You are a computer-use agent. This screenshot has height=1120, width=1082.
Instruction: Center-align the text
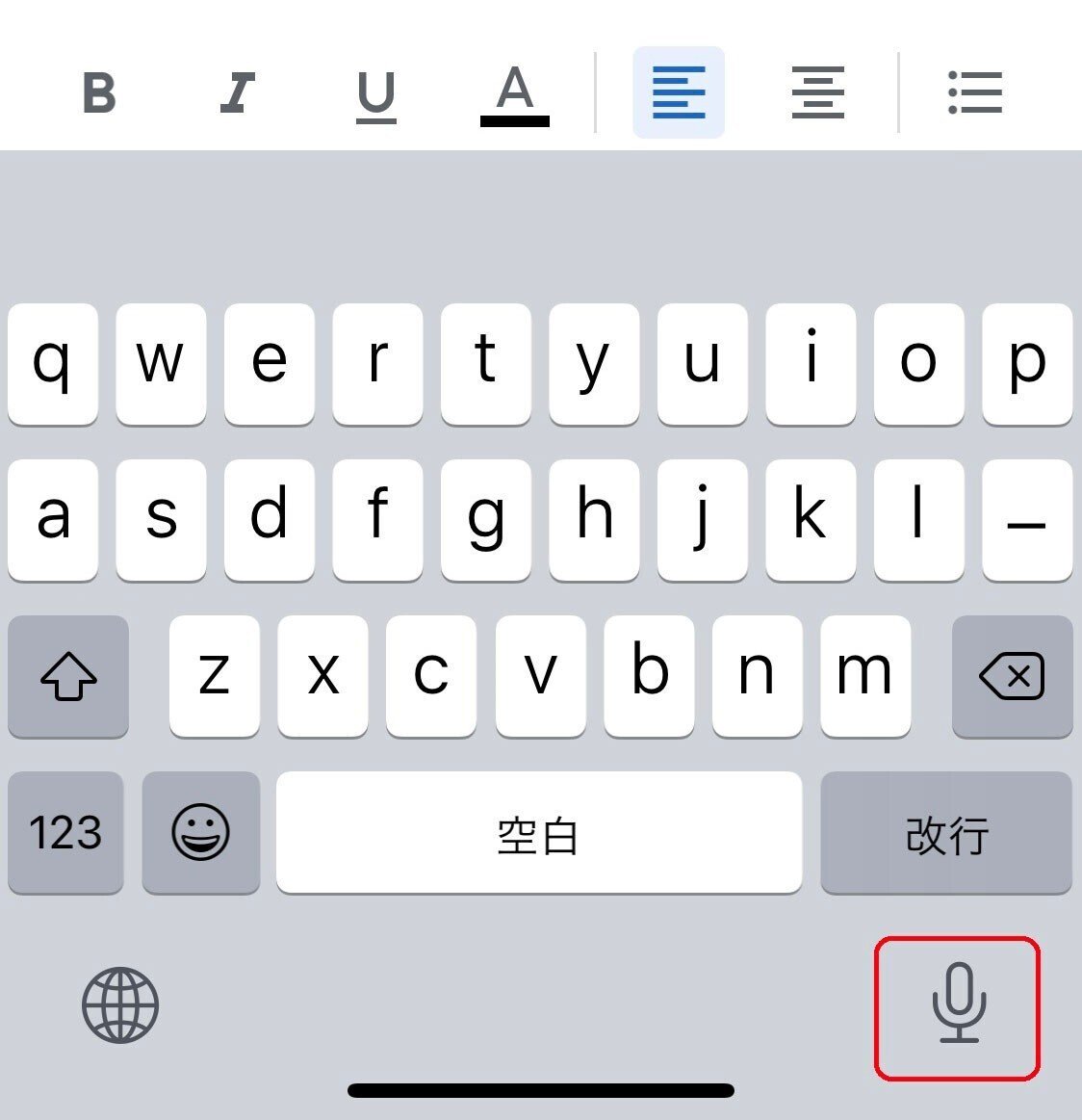coord(817,93)
